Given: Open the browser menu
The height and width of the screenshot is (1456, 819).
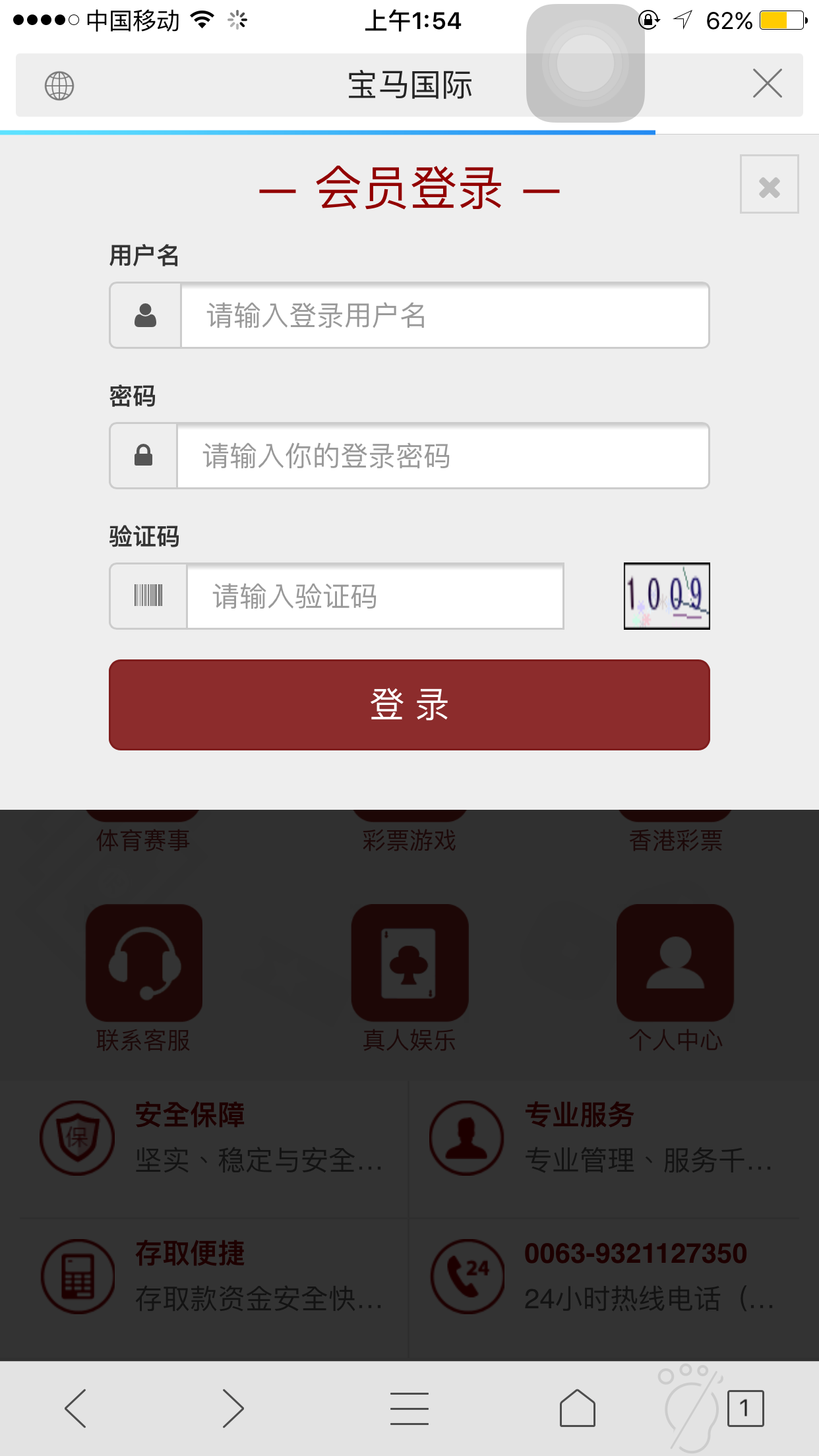Looking at the screenshot, I should [409, 1408].
